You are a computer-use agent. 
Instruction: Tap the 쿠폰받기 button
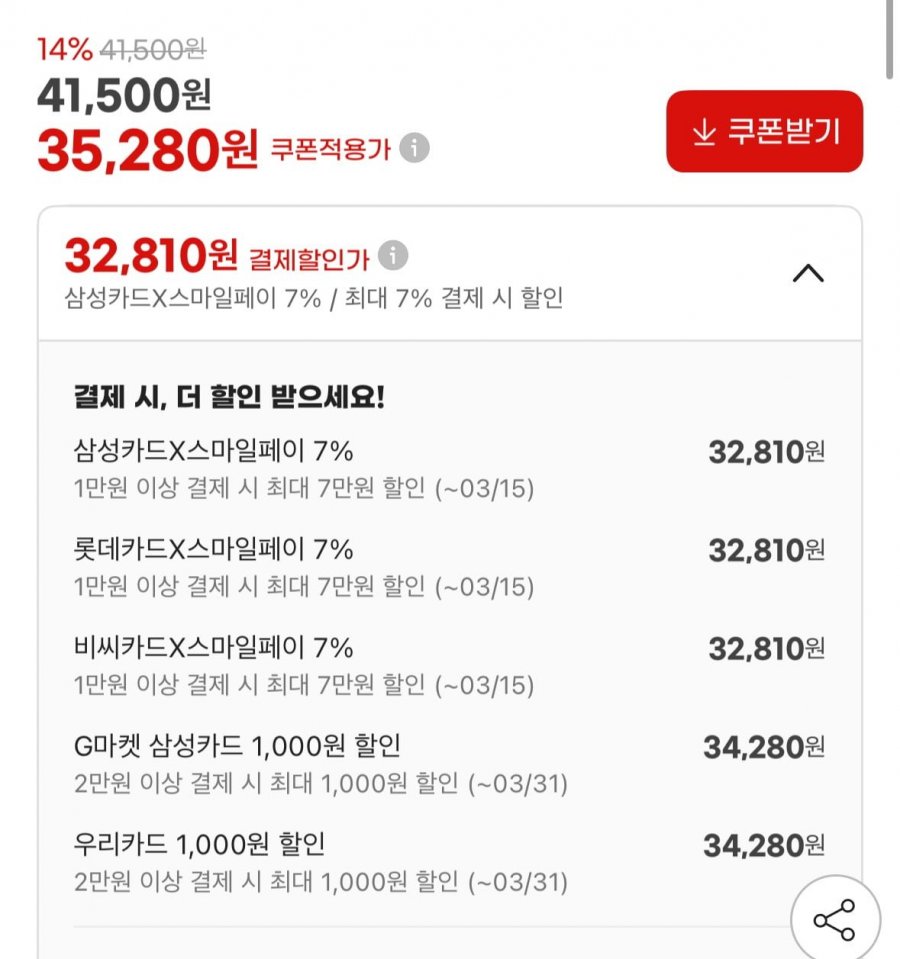tap(764, 132)
